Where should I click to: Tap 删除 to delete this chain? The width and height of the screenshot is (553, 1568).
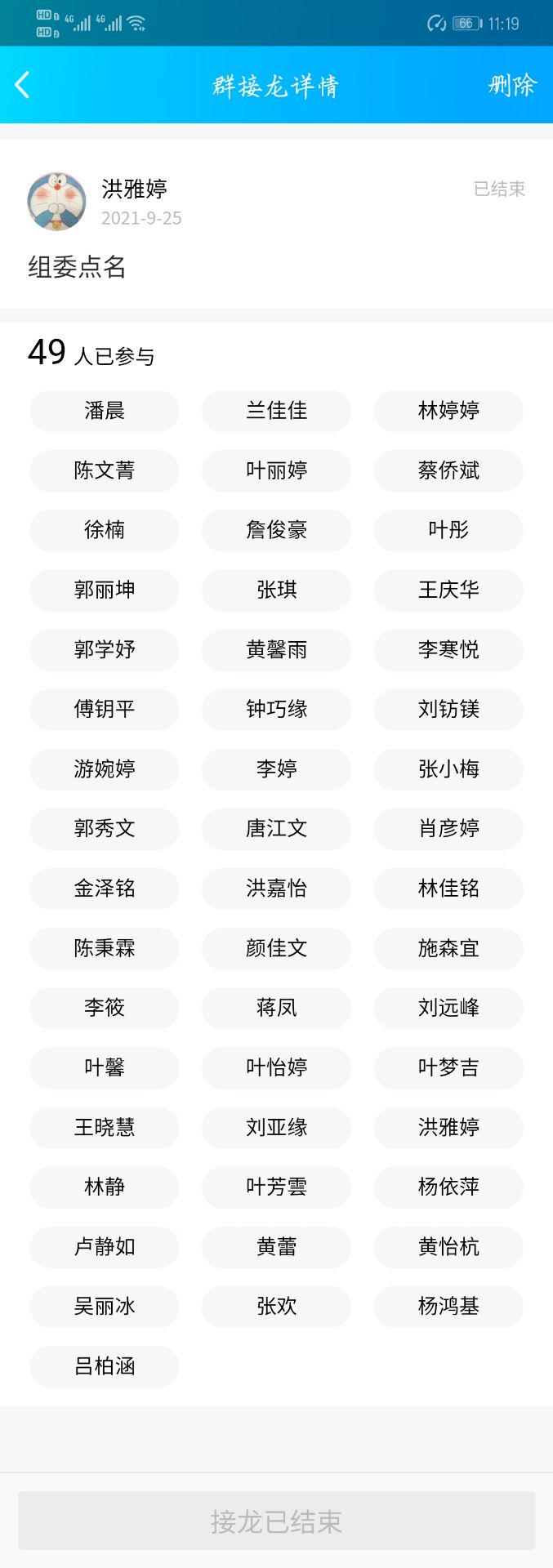[x=512, y=85]
